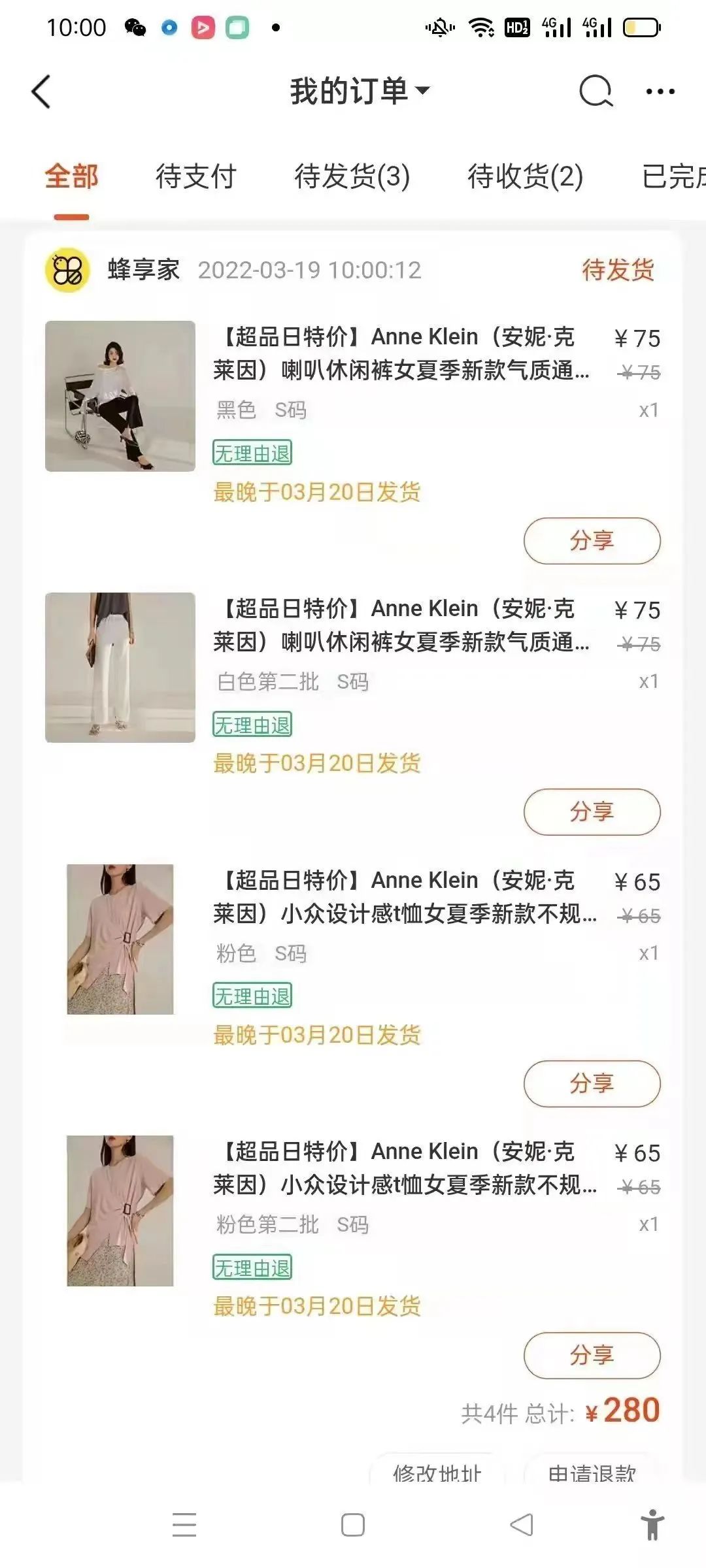The width and height of the screenshot is (706, 1568).
Task: Go back using the top-left arrow
Action: [41, 91]
